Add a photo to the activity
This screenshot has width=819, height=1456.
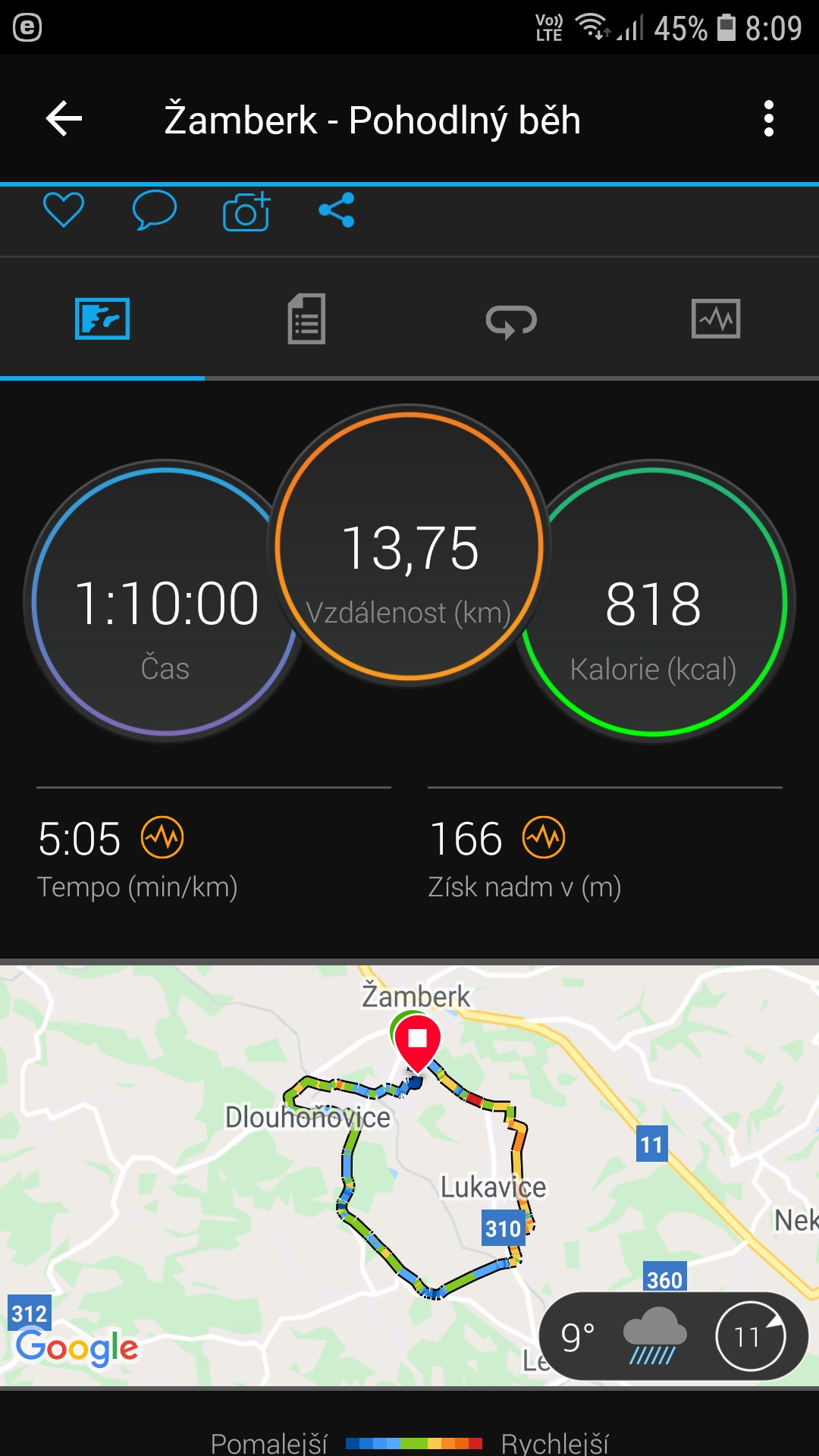pyautogui.click(x=246, y=211)
